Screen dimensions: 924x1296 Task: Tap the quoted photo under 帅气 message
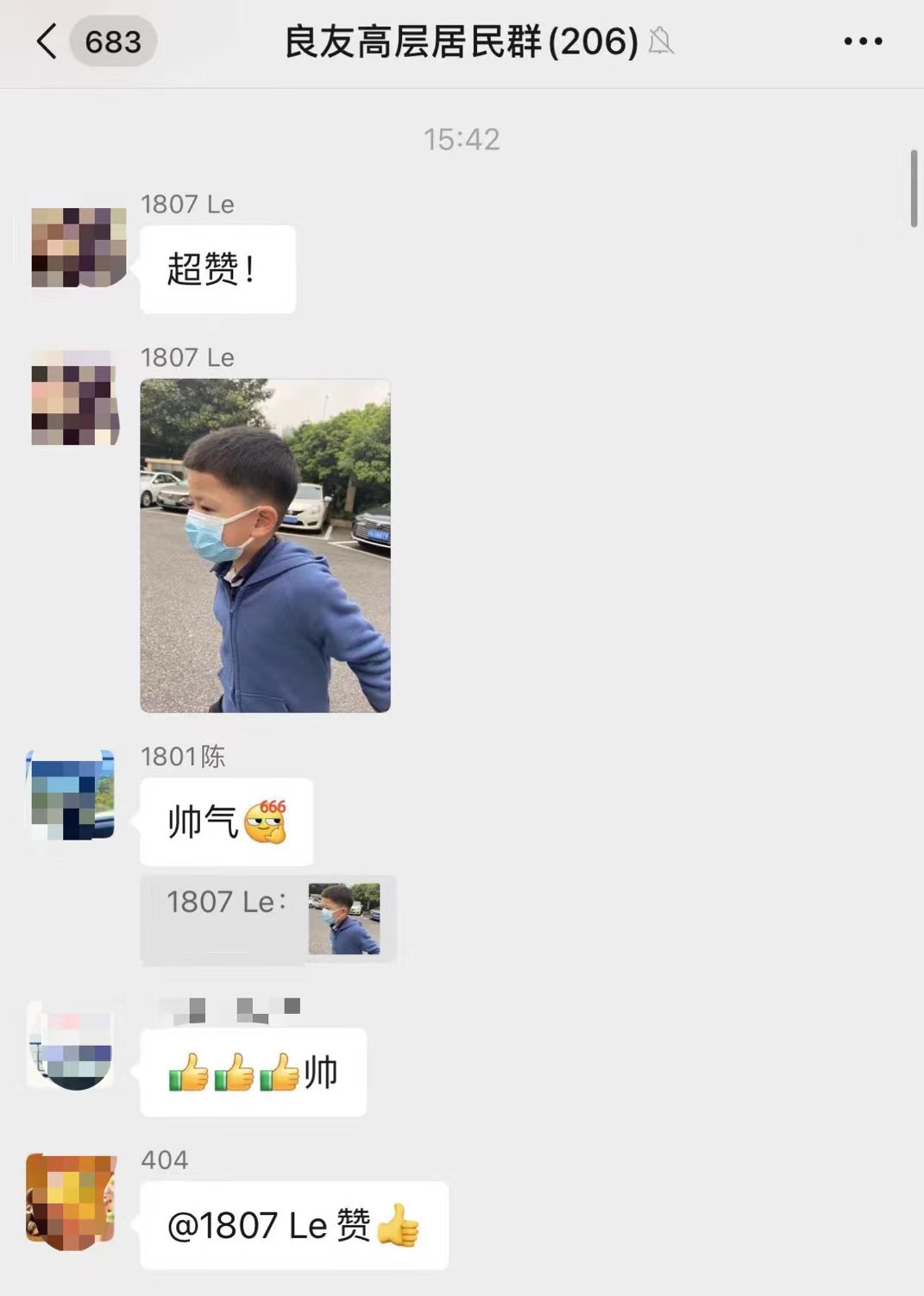(344, 918)
